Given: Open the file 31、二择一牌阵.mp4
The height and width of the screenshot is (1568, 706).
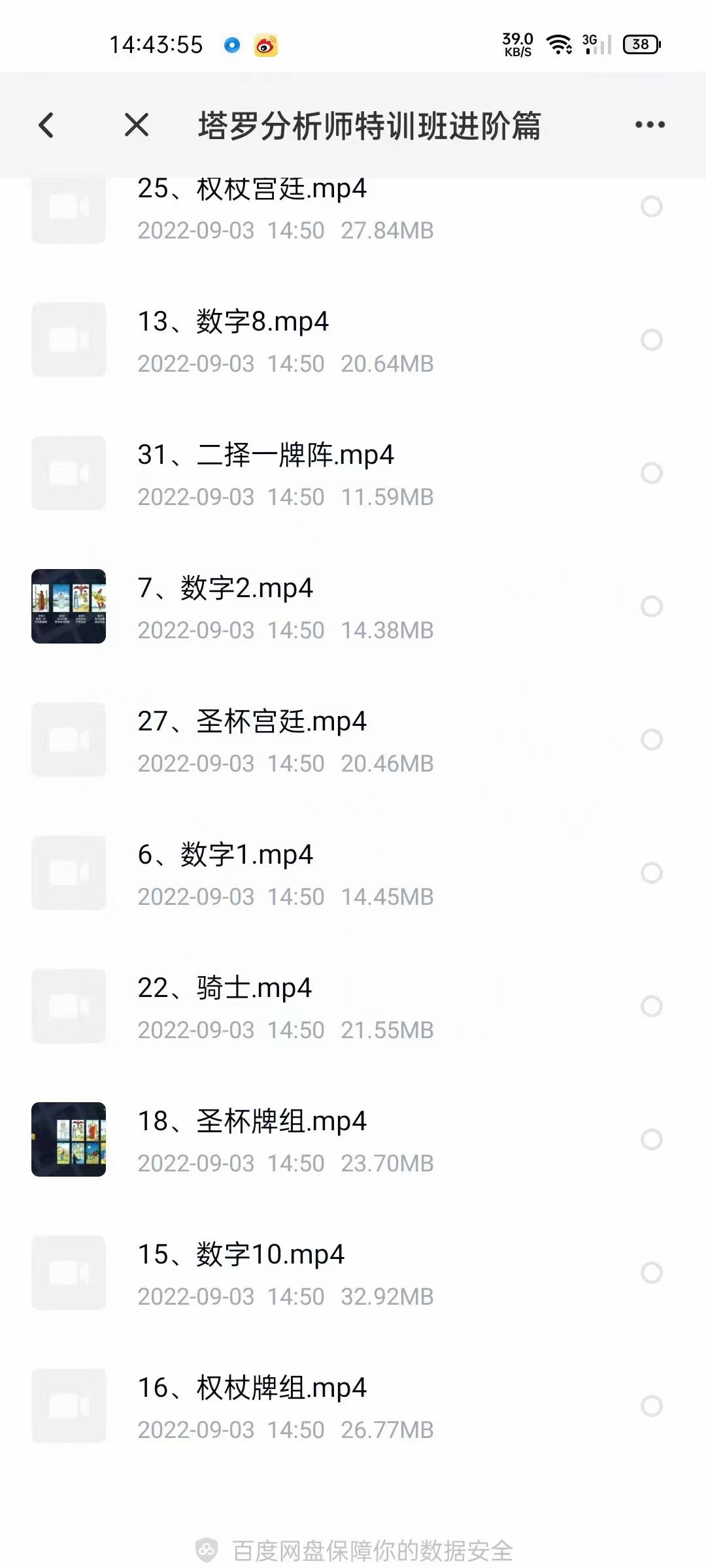Looking at the screenshot, I should 353,473.
